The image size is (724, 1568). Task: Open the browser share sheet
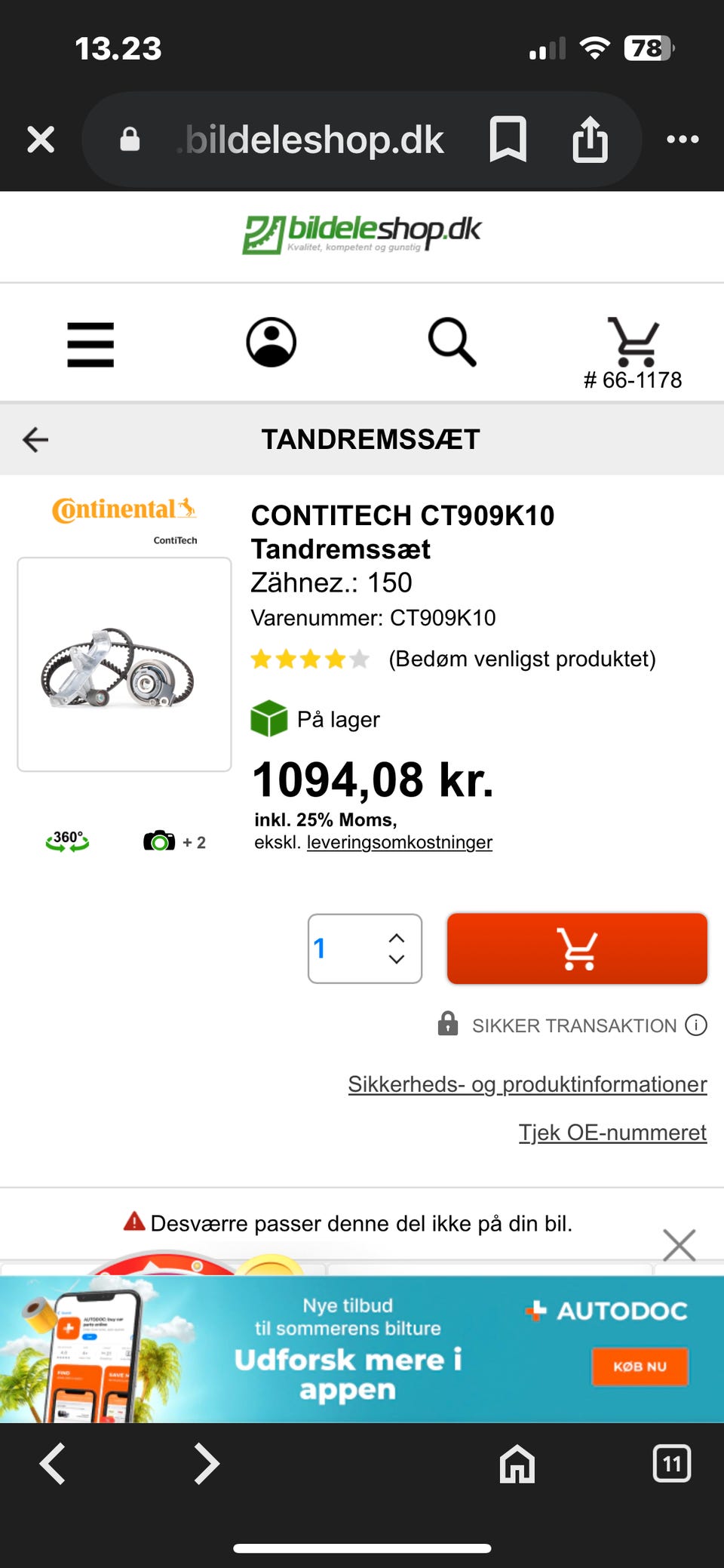click(x=591, y=139)
